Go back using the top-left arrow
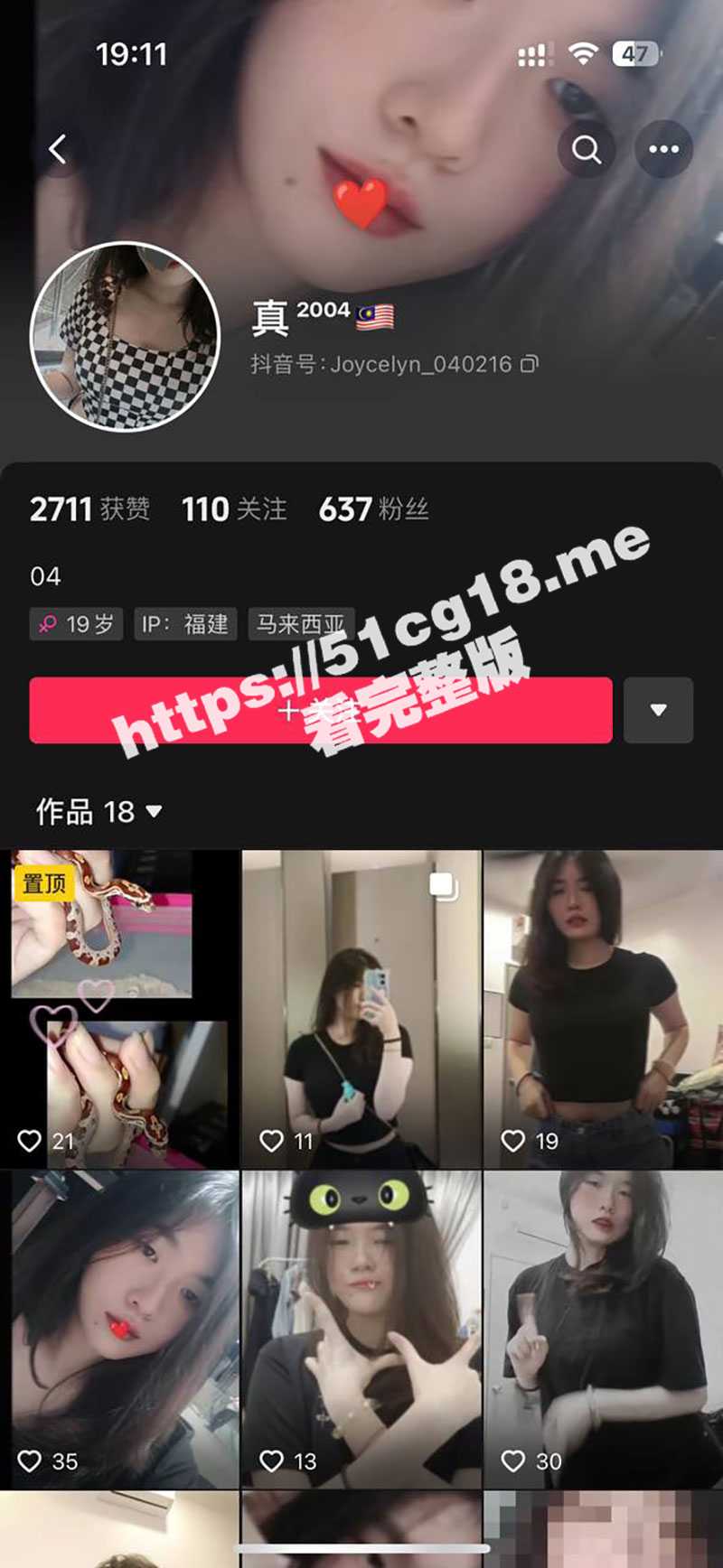The image size is (723, 1568). [58, 149]
